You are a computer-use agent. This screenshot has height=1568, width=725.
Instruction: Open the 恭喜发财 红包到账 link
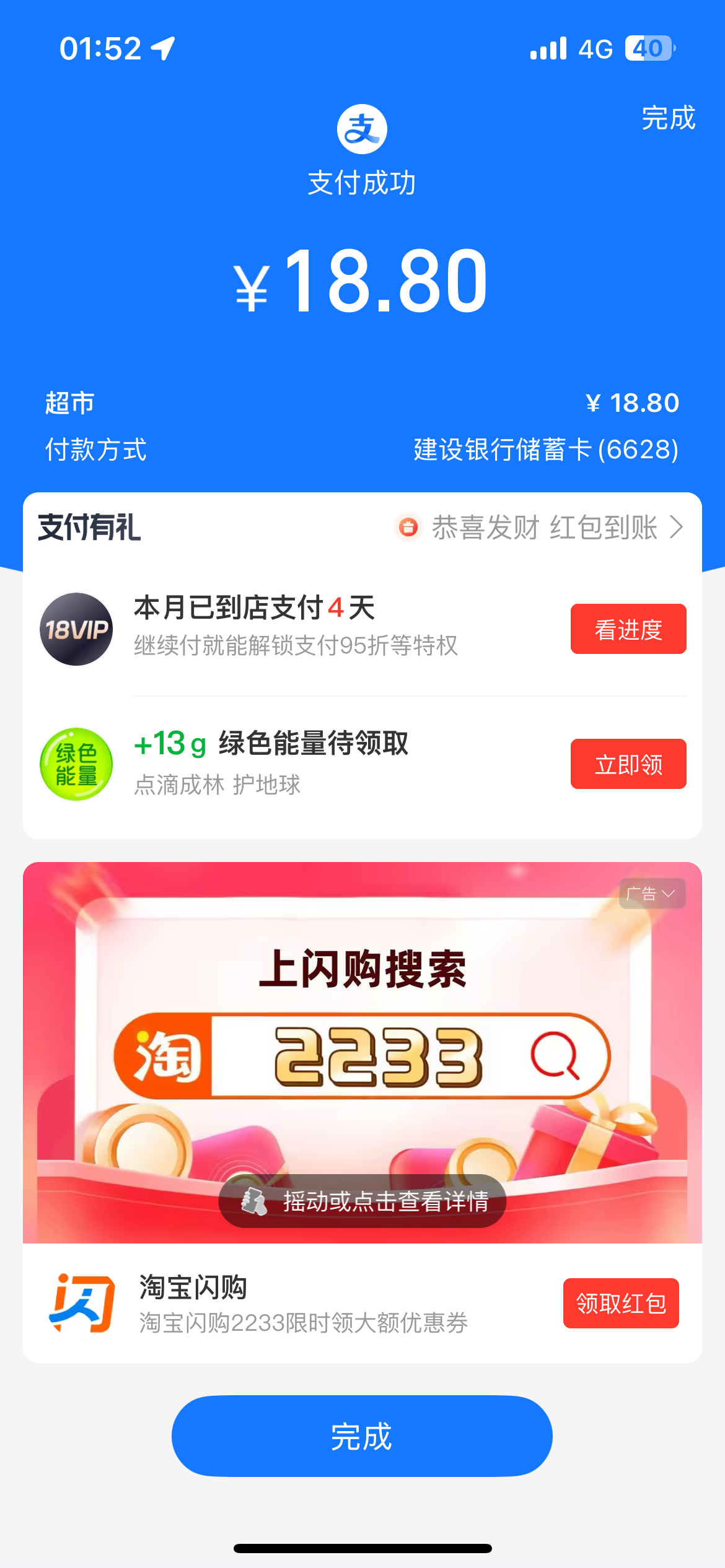click(x=539, y=528)
